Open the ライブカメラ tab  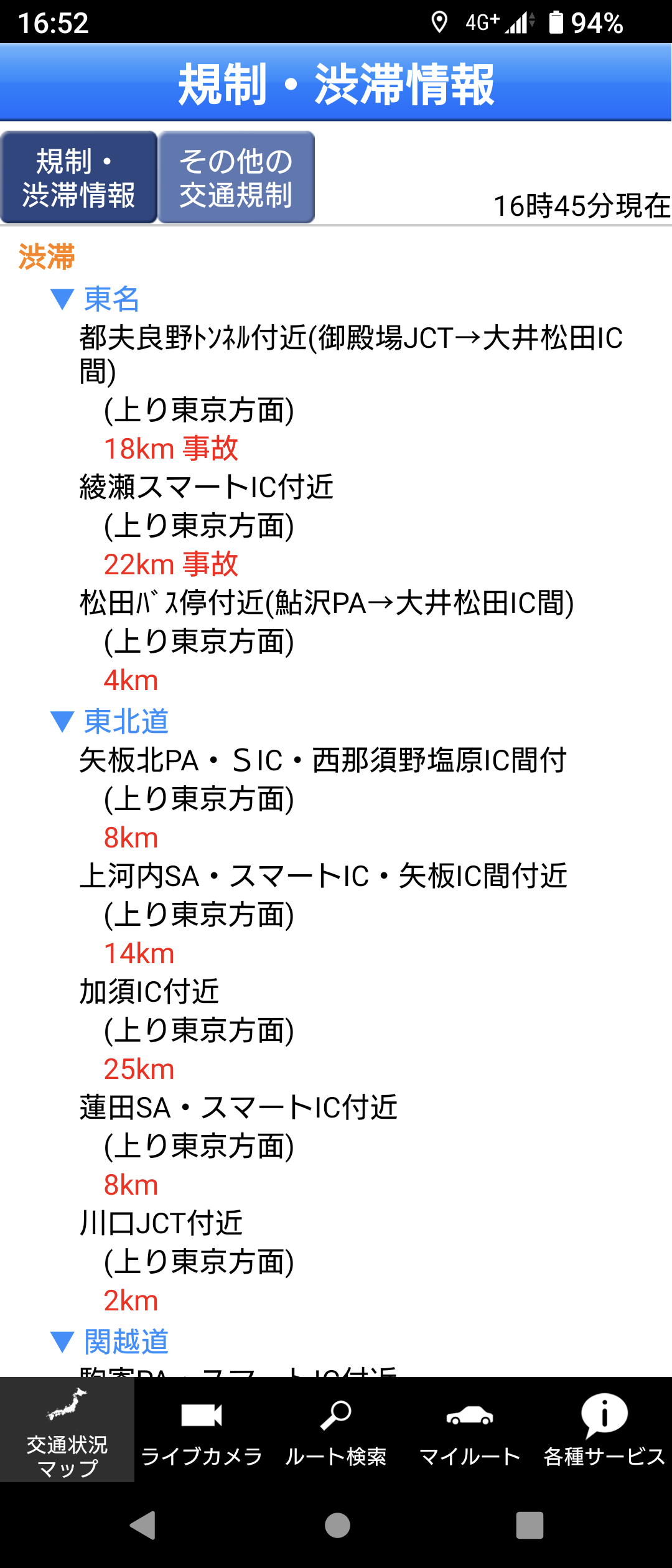point(202,1431)
